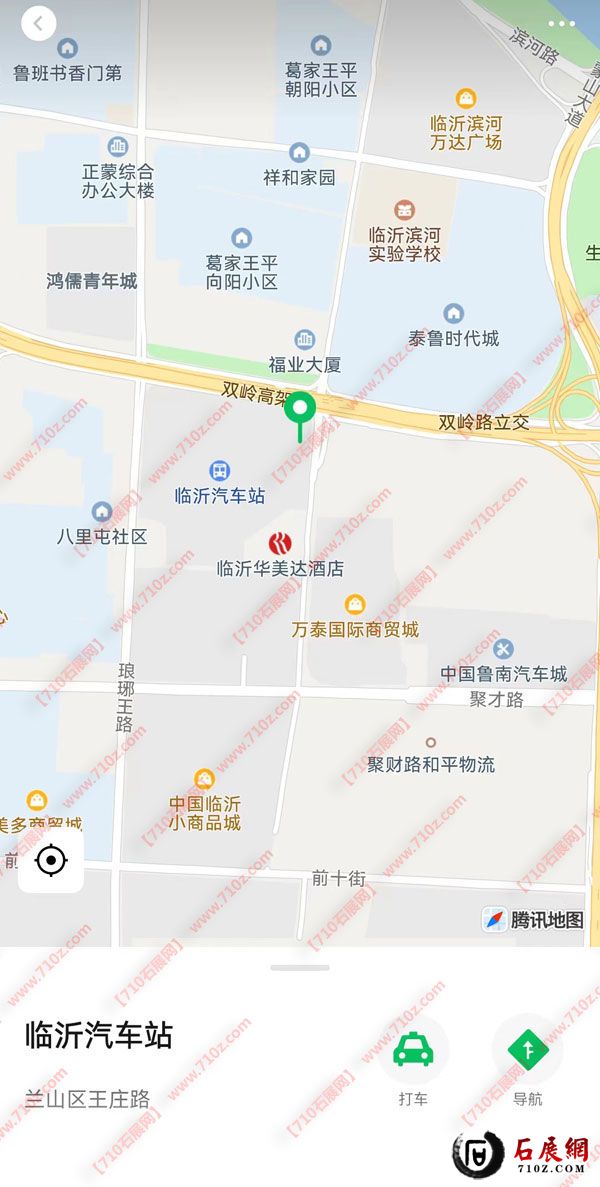Image resolution: width=600 pixels, height=1187 pixels.
Task: Open the three-dot overflow menu
Action: (561, 24)
